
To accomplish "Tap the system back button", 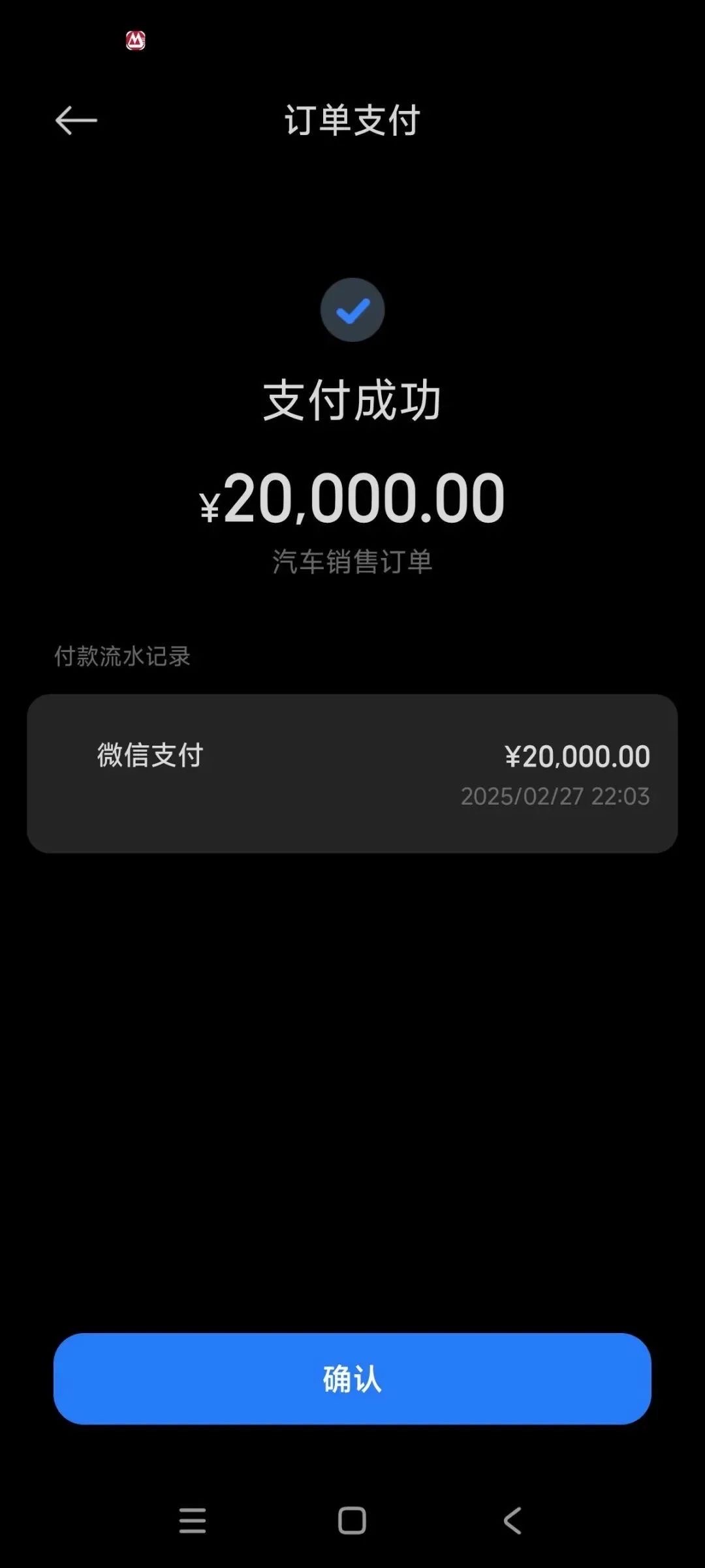I will tap(512, 1520).
